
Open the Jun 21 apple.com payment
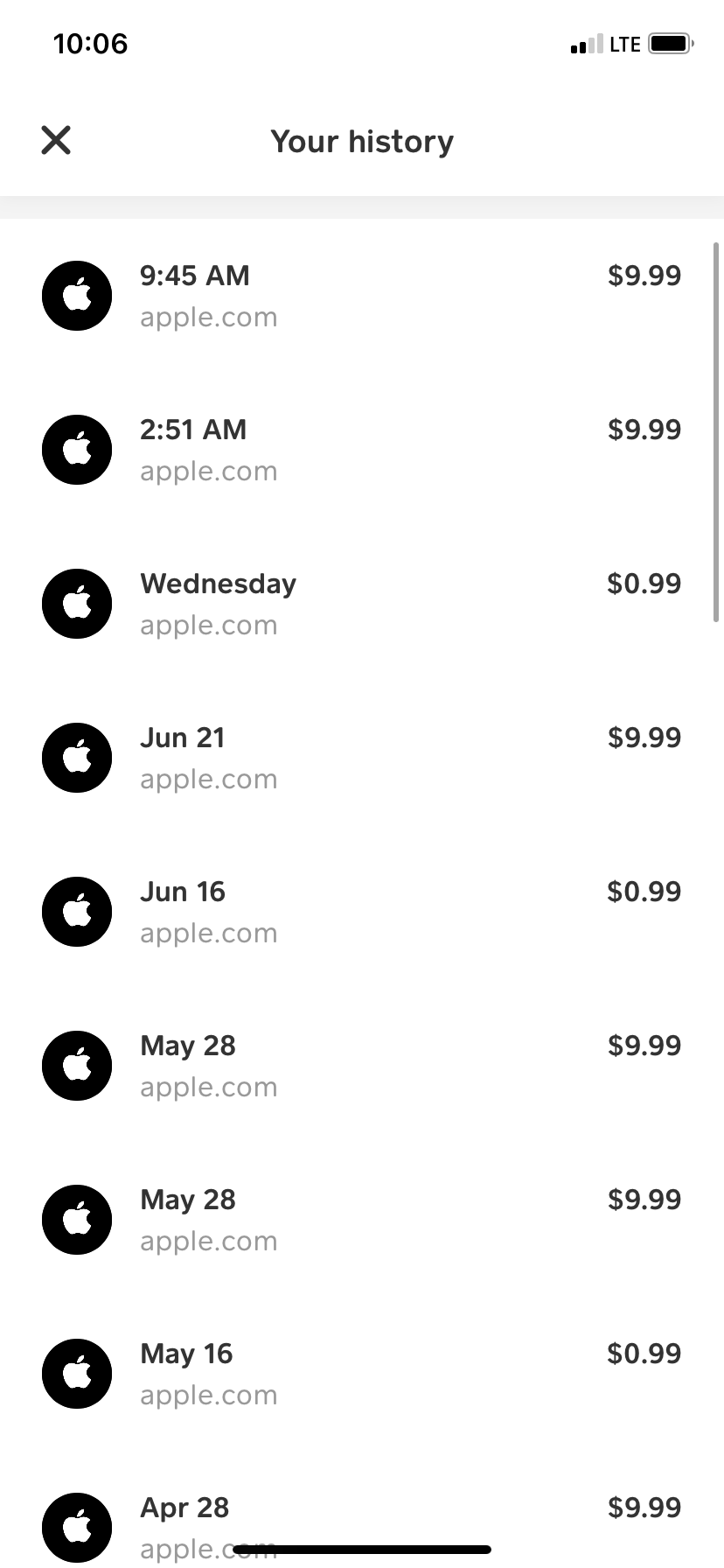click(361, 758)
